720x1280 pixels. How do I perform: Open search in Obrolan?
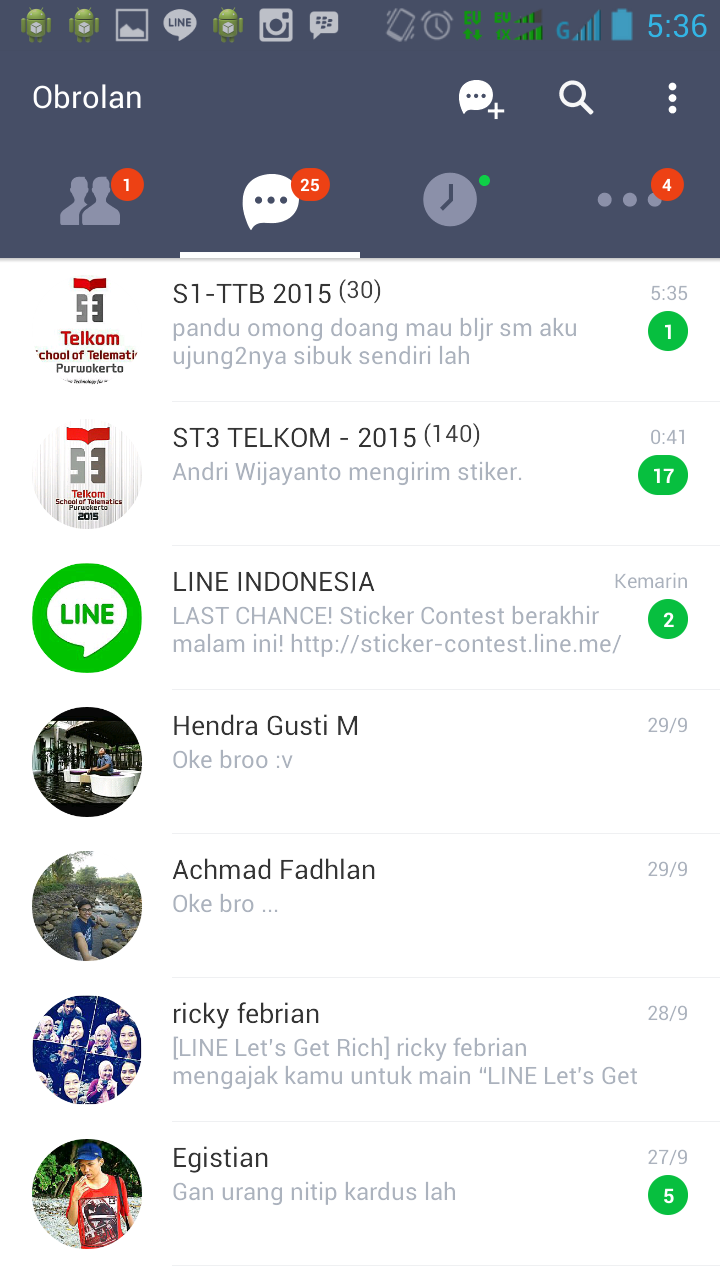coord(576,98)
